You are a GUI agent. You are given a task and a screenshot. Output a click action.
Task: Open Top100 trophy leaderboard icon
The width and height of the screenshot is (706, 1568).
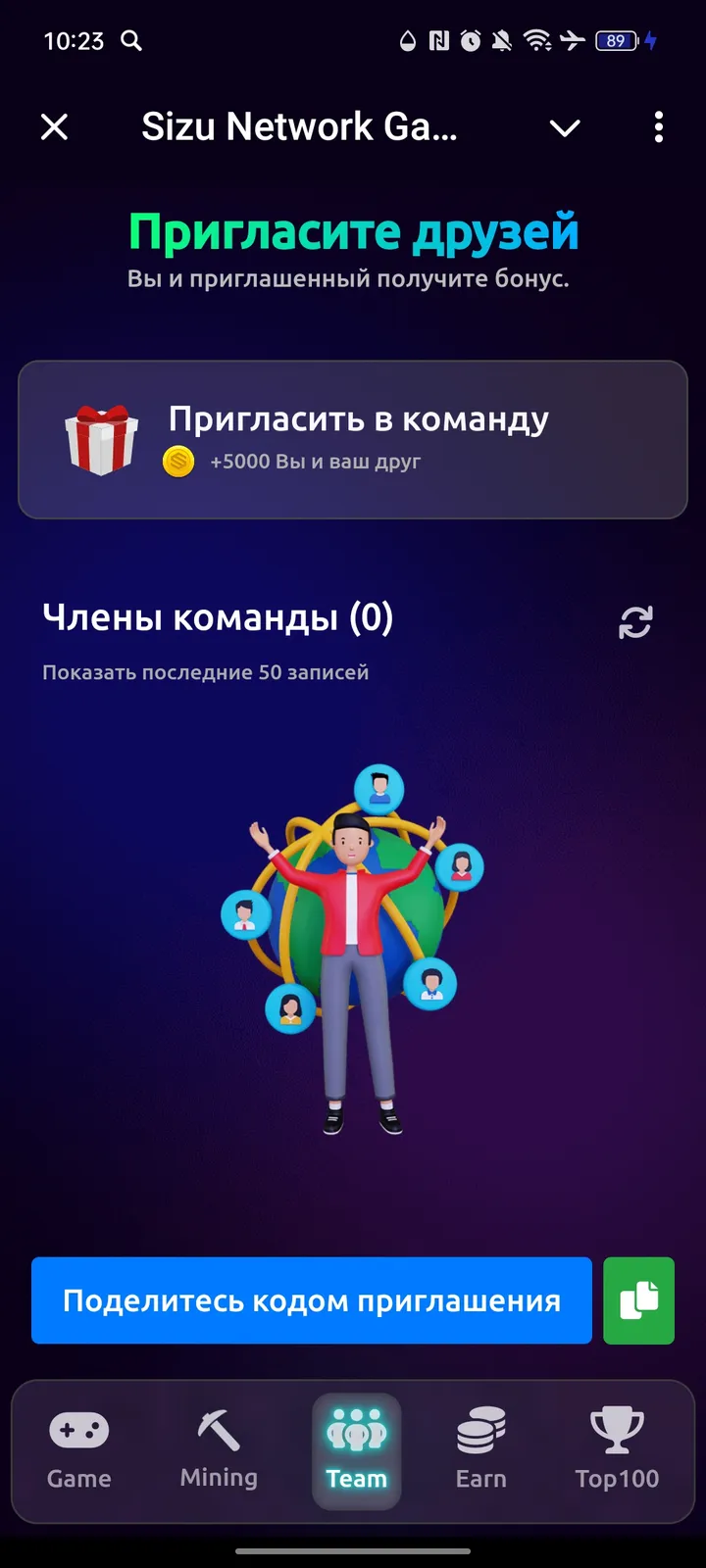(617, 1431)
